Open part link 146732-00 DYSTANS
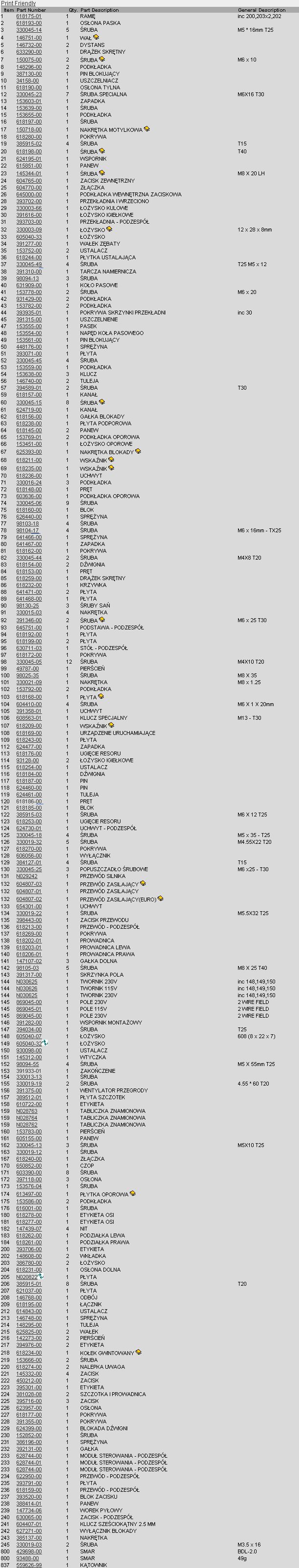Image resolution: width=299 pixels, height=1568 pixels. [29, 45]
